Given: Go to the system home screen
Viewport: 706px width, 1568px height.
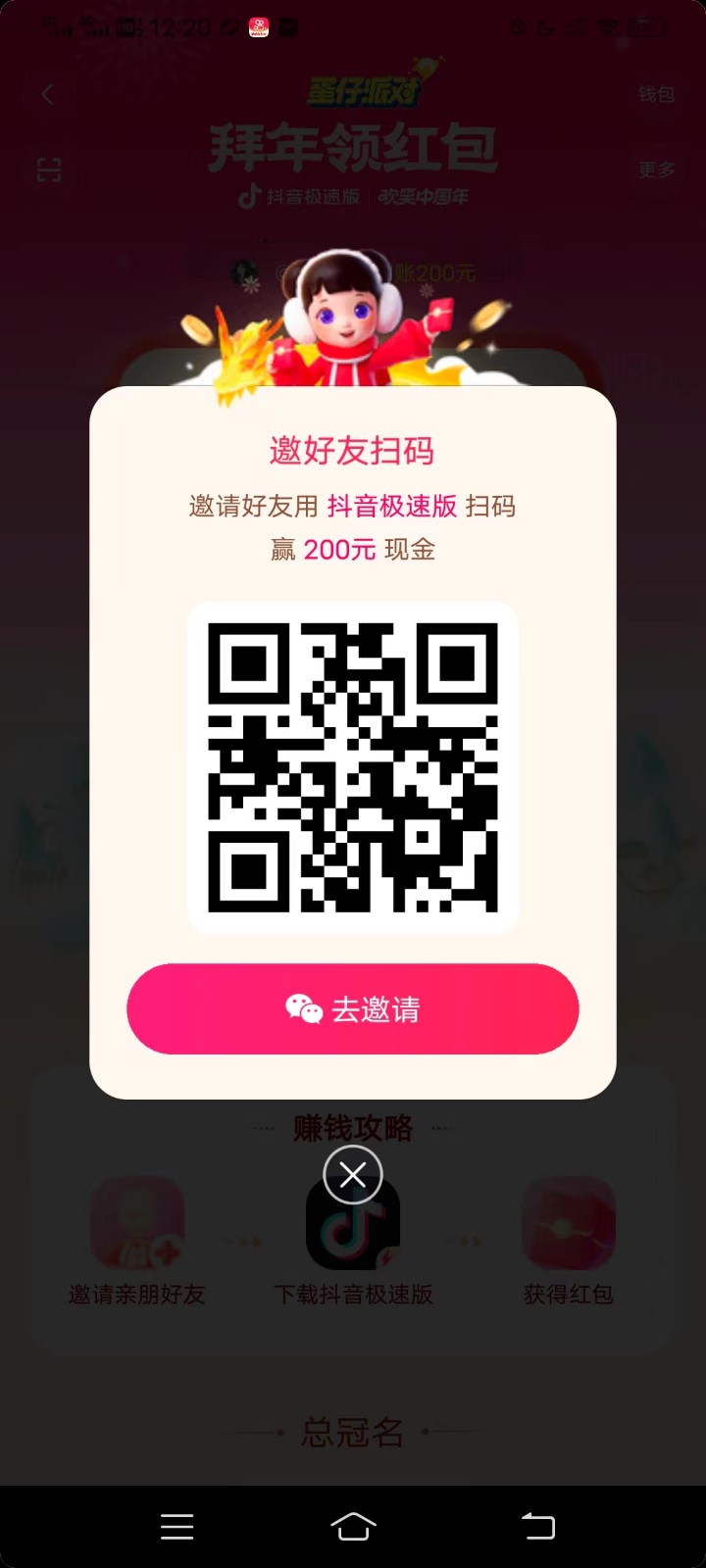Looking at the screenshot, I should point(353,1526).
